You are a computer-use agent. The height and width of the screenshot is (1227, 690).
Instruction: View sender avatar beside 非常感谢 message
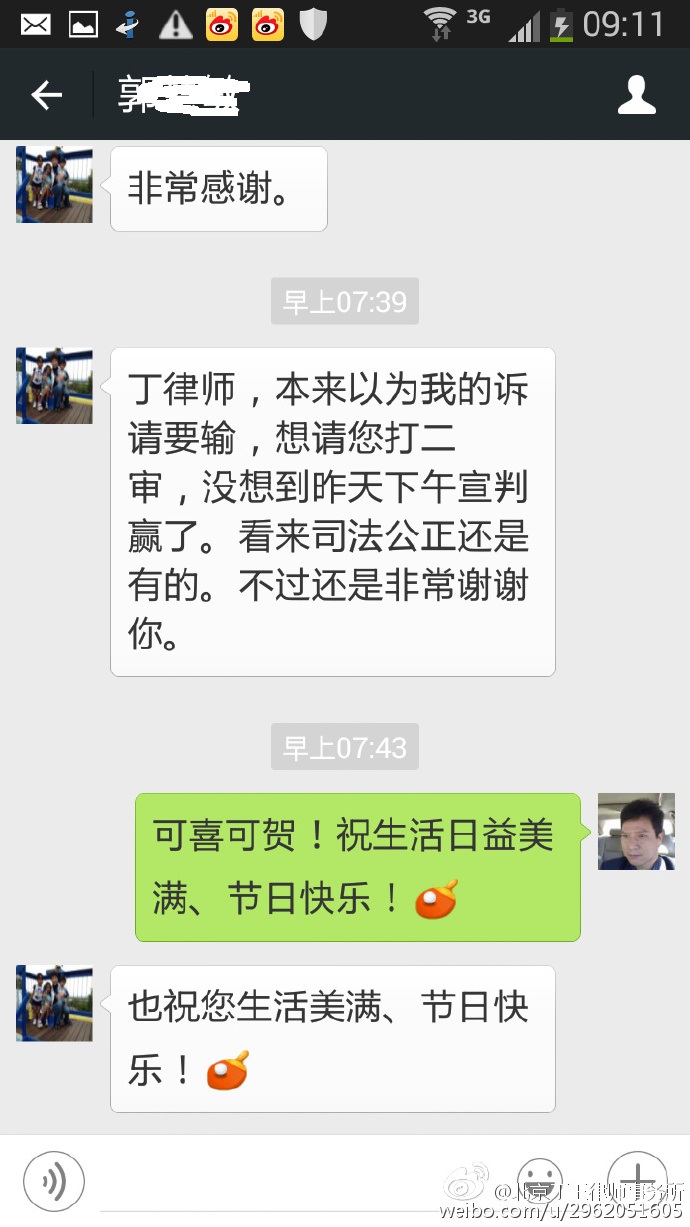[54, 185]
